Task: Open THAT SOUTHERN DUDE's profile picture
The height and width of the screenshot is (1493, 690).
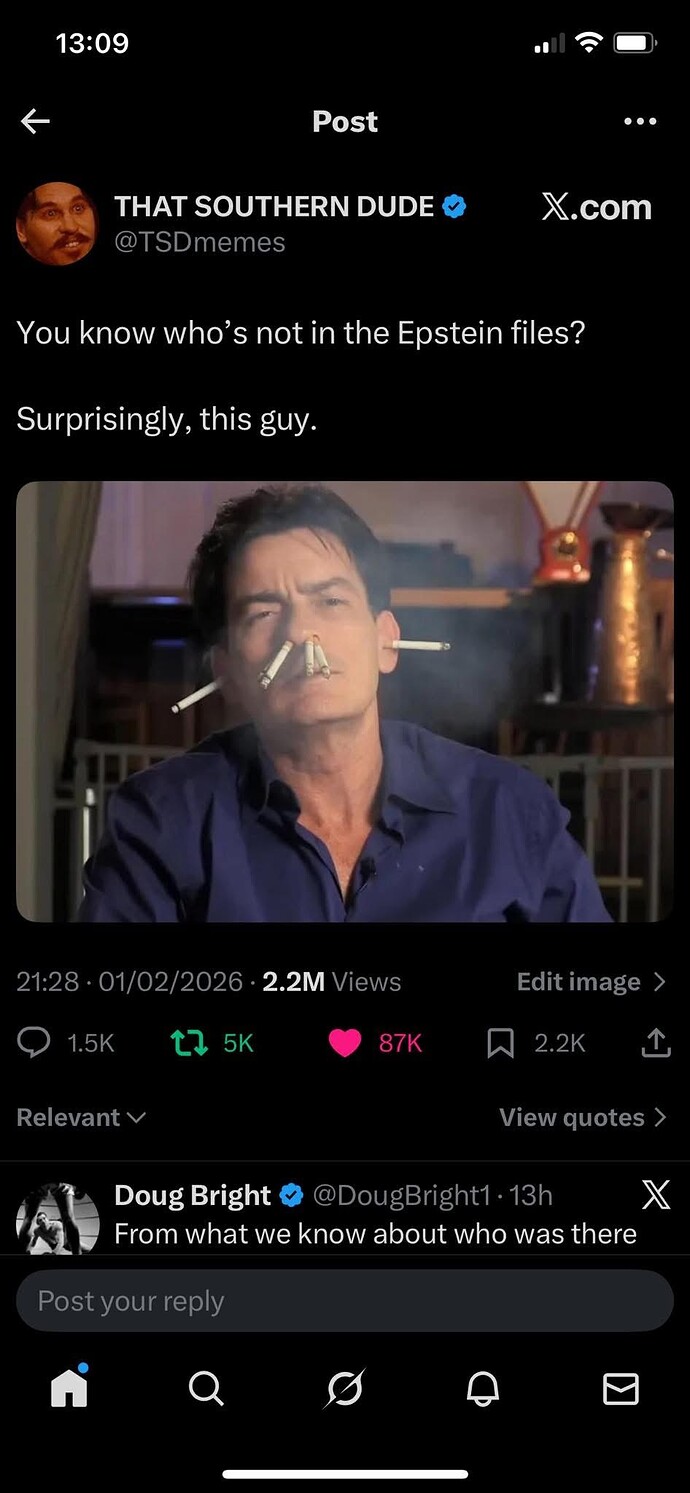Action: [57, 223]
